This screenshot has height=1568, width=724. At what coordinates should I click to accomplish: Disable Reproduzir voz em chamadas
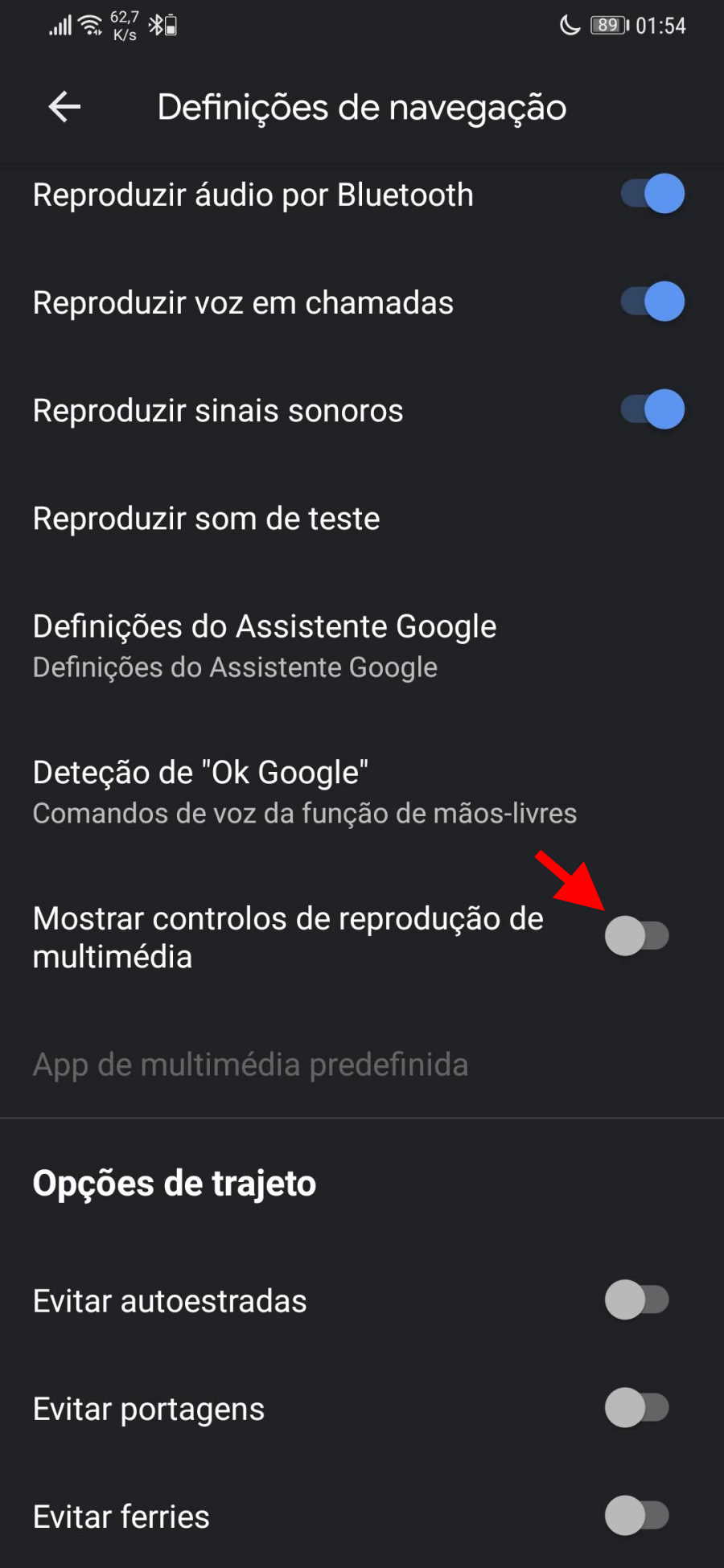(652, 302)
